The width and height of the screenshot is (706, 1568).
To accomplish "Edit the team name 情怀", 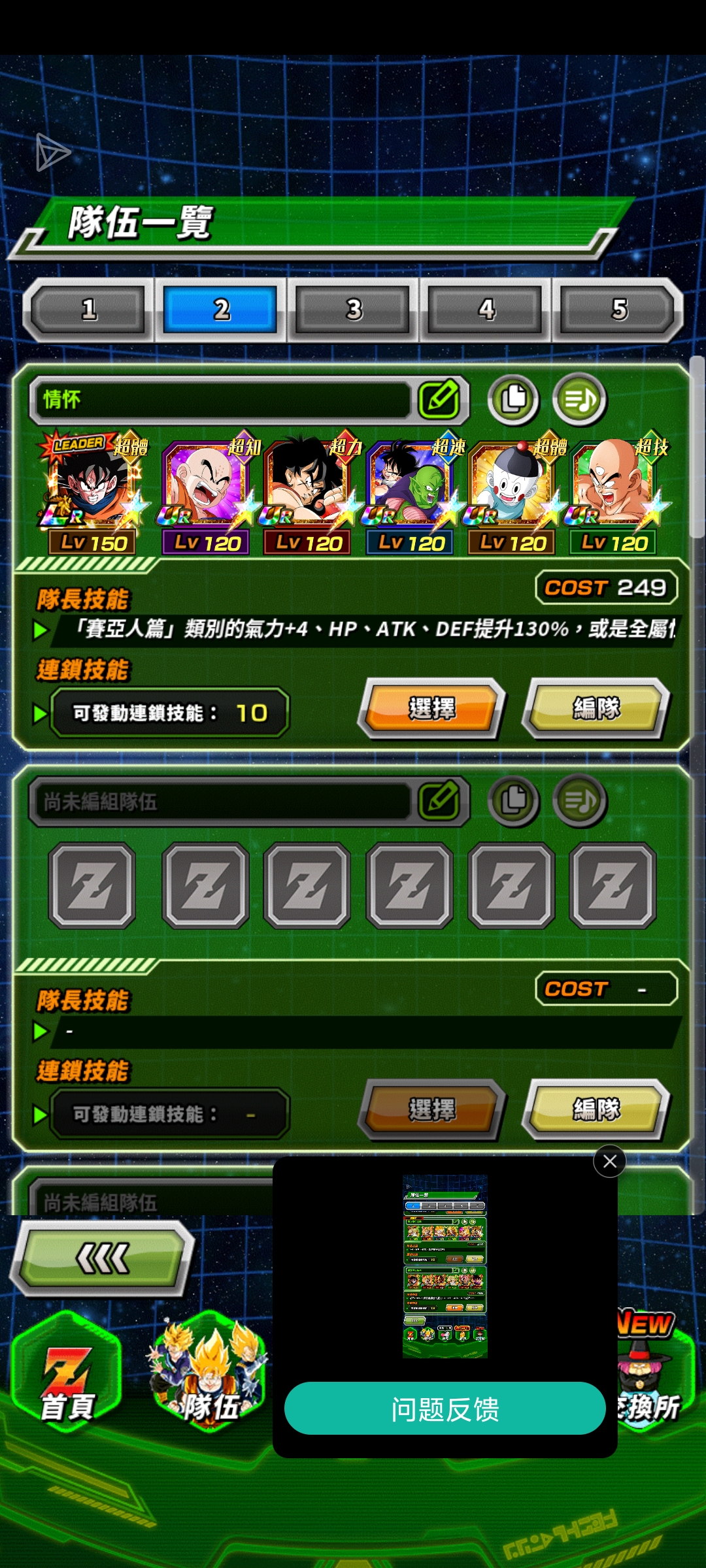I will (439, 399).
